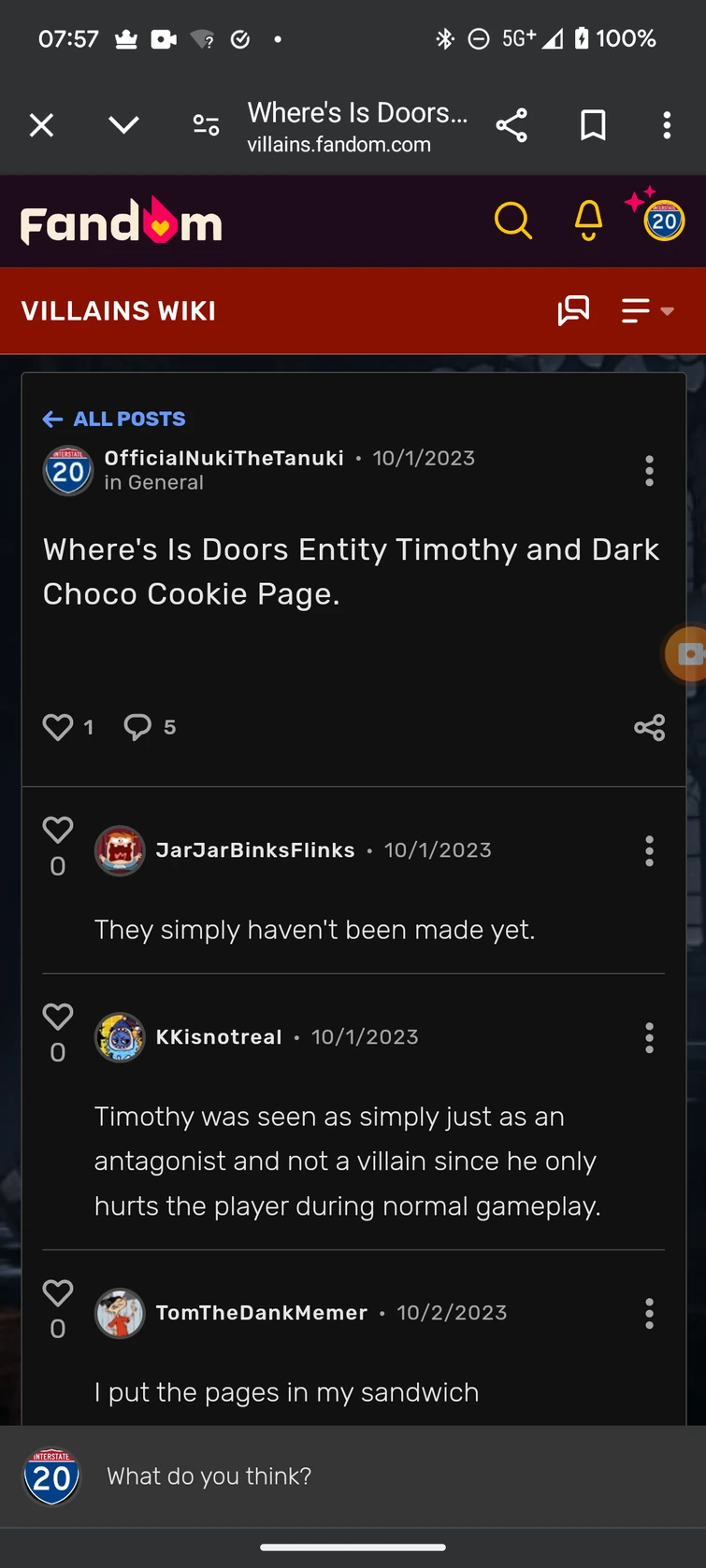Screen dimensions: 706x1568
Task: Open the browser site settings icon
Action: tap(206, 124)
